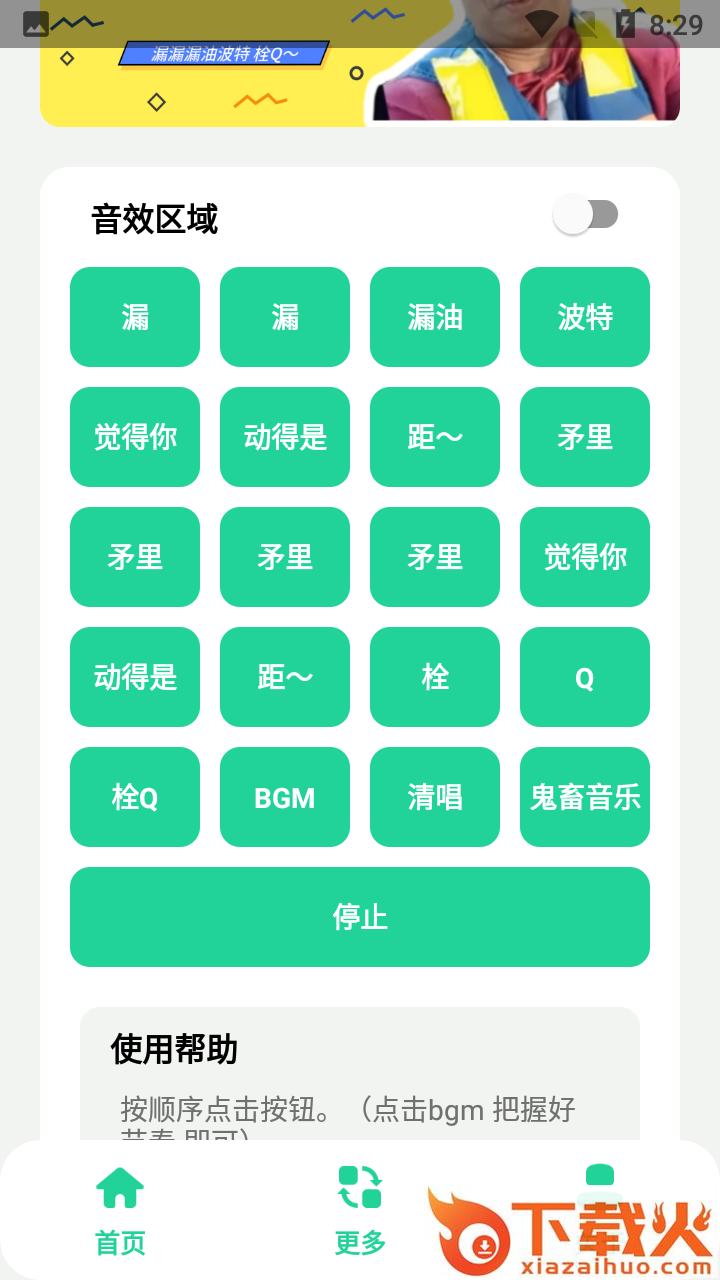Start the BGM track
This screenshot has width=720, height=1280.
pos(285,797)
